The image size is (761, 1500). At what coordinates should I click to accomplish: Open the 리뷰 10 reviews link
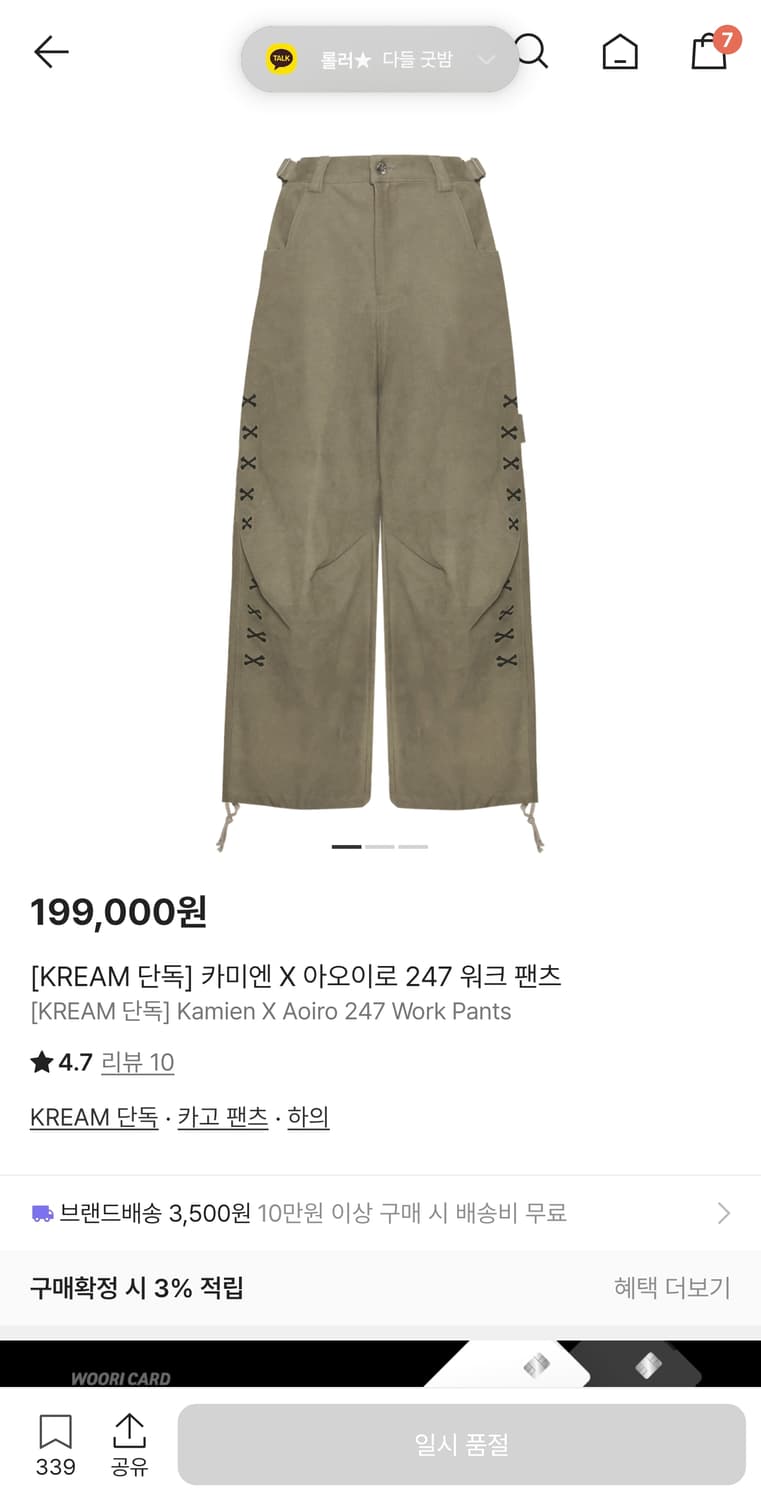(x=138, y=1063)
